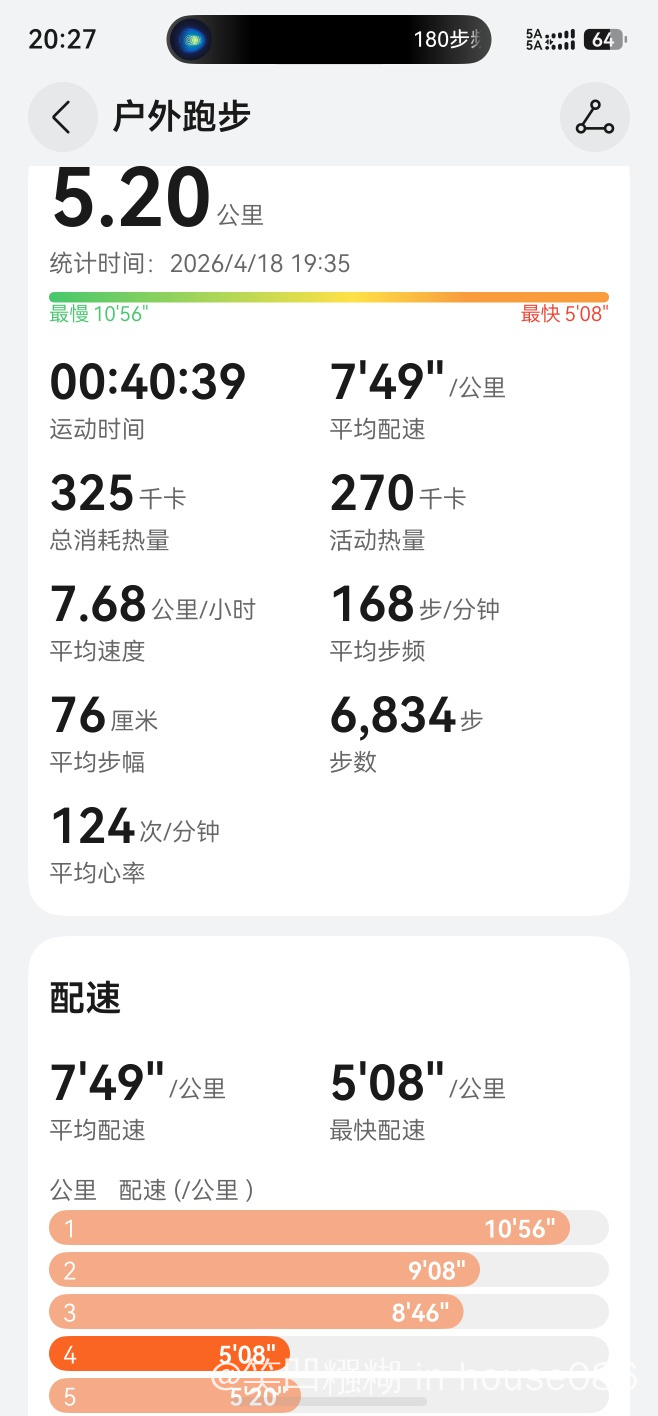
Task: Open the live step counter capsule
Action: (328, 40)
